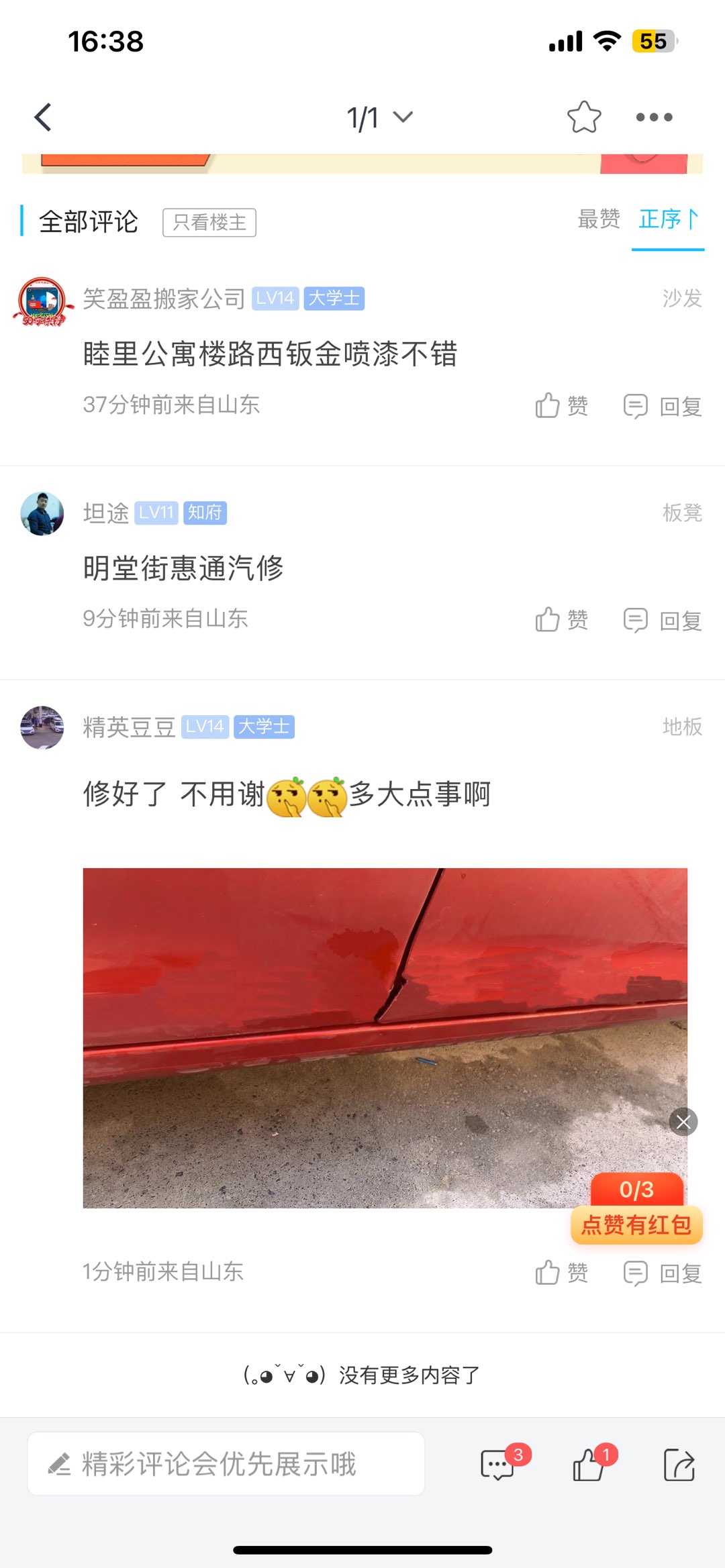The height and width of the screenshot is (1568, 725).
Task: Like 笑盈盈搬家公司's comment
Action: pos(561,405)
